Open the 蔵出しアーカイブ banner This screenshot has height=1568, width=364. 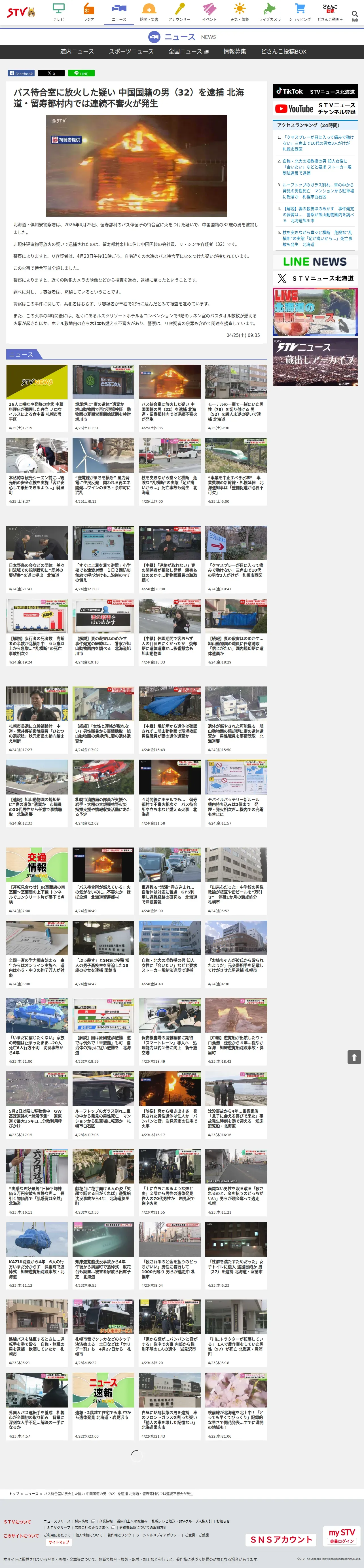pyautogui.click(x=315, y=362)
